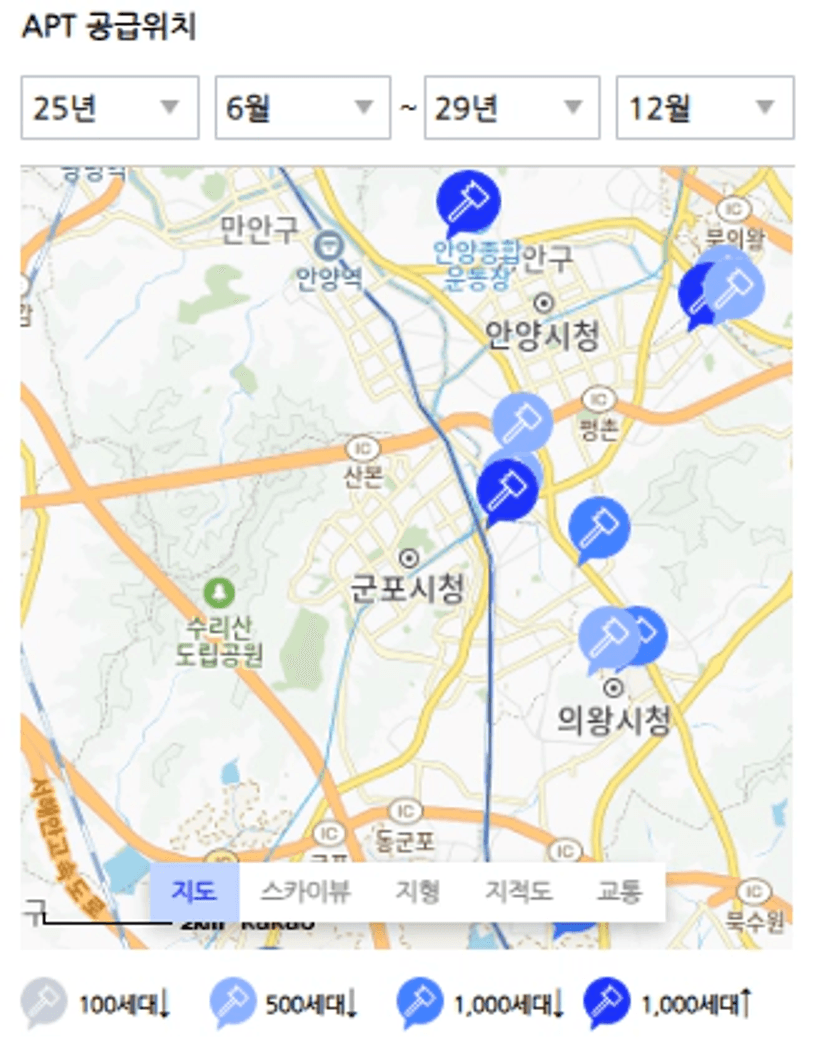Show the 교통 traffic layer
Screen dimensions: 827x1041
(619, 891)
